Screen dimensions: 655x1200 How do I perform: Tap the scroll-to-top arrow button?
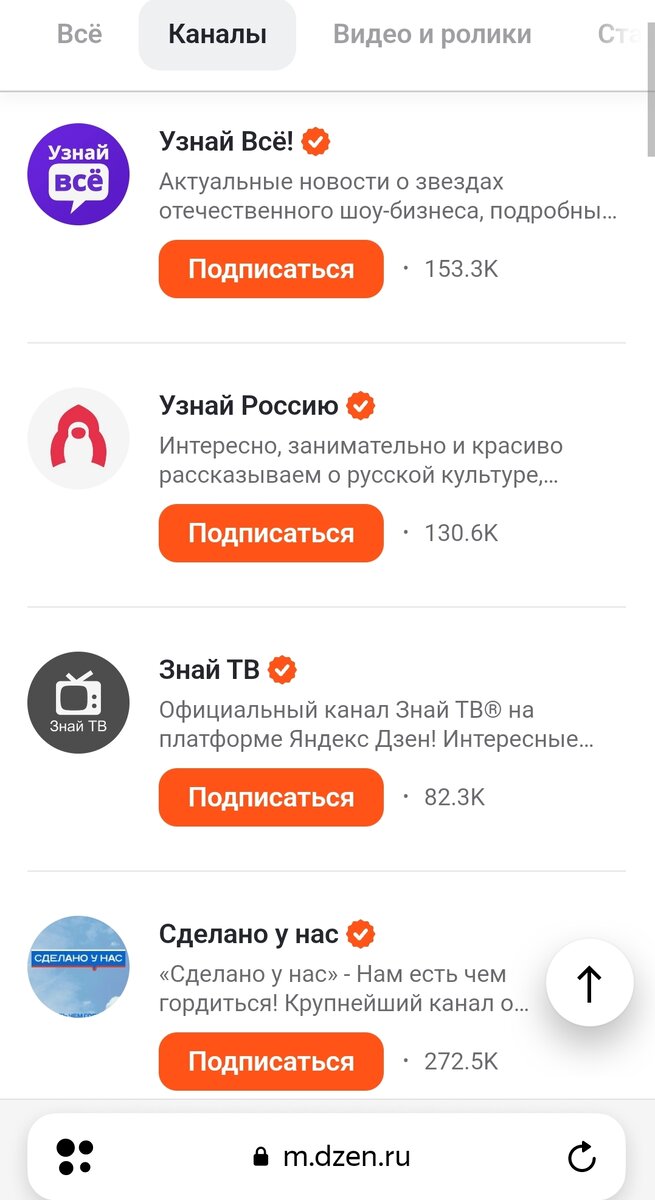(x=590, y=983)
